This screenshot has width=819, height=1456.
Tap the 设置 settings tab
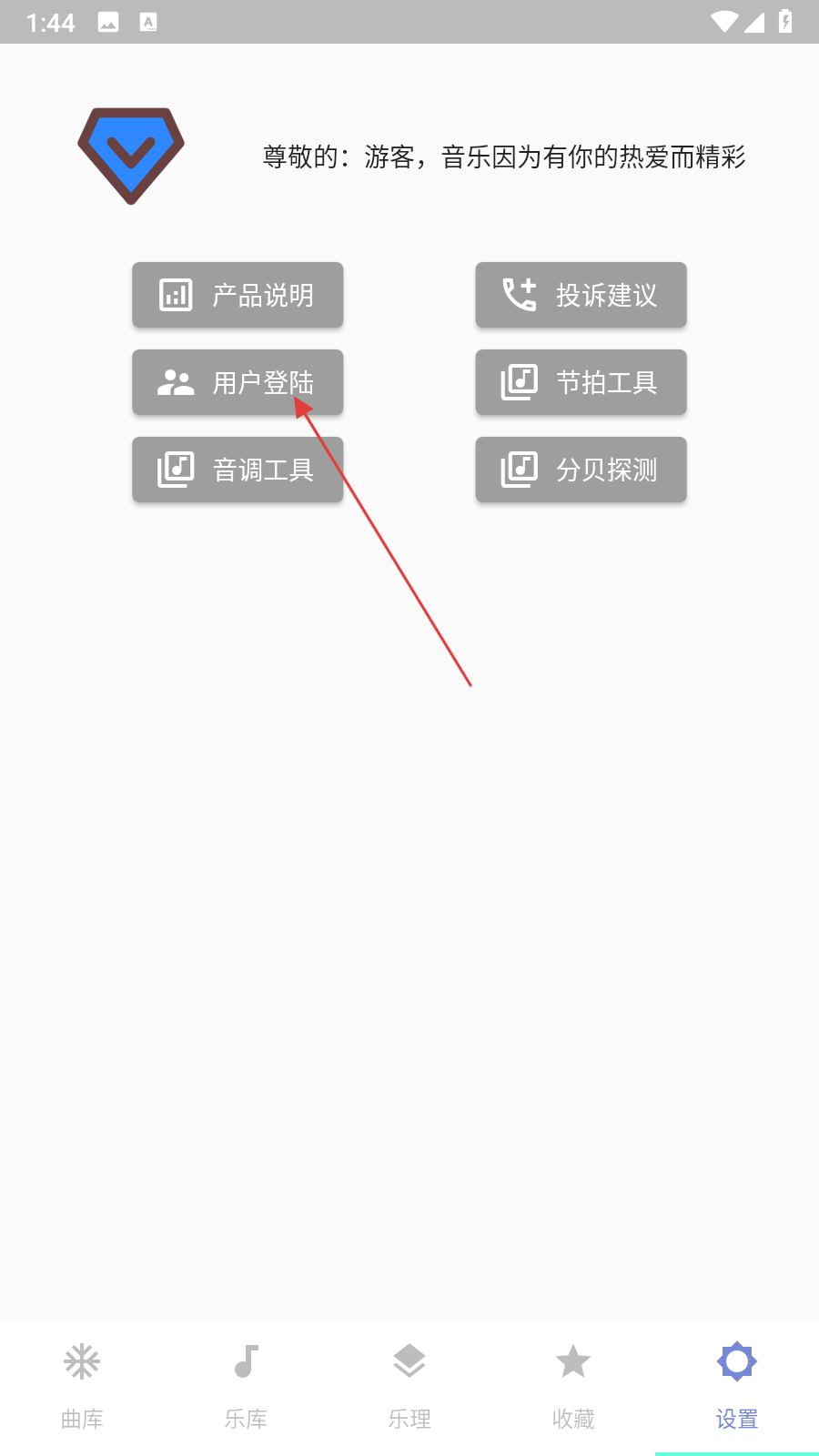tap(737, 1385)
